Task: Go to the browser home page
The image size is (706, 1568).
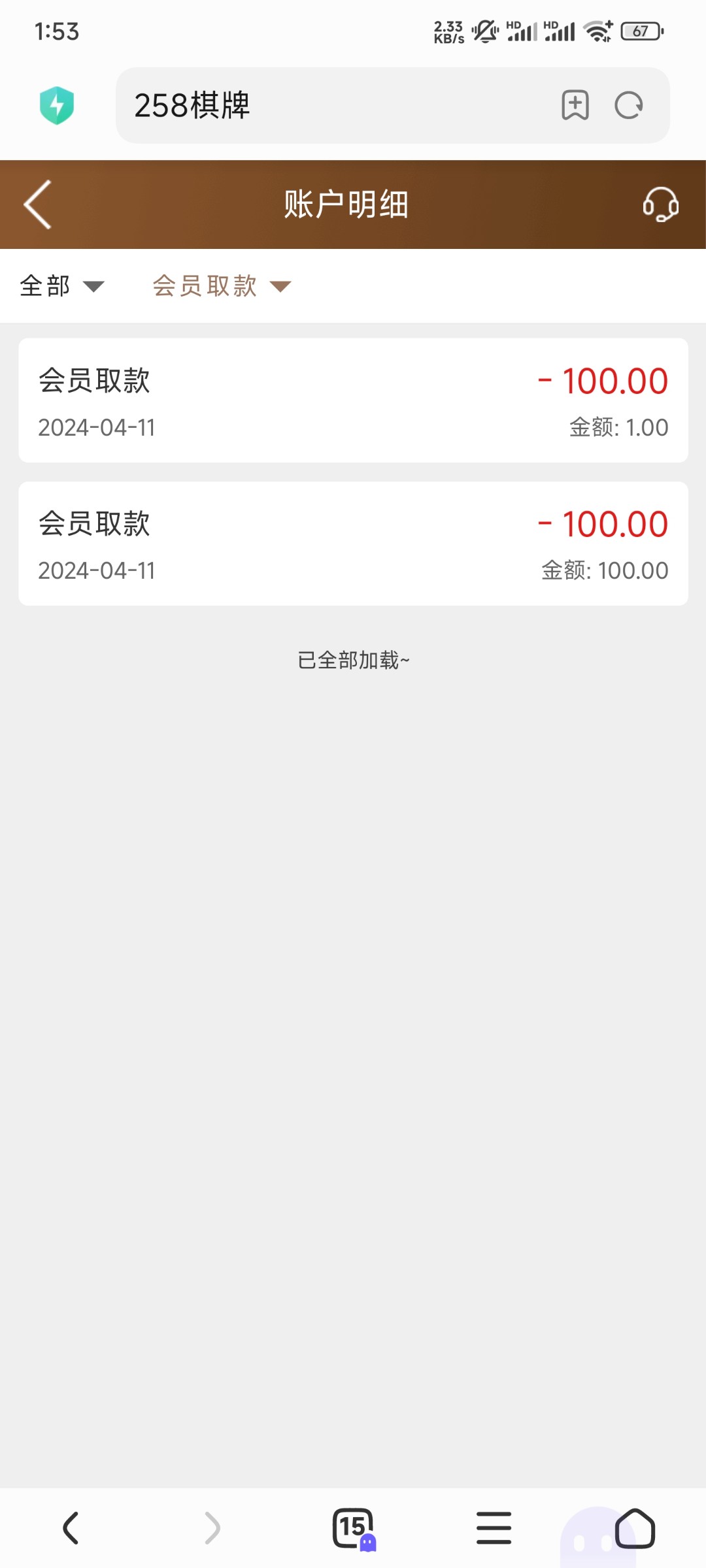Action: point(635,1528)
